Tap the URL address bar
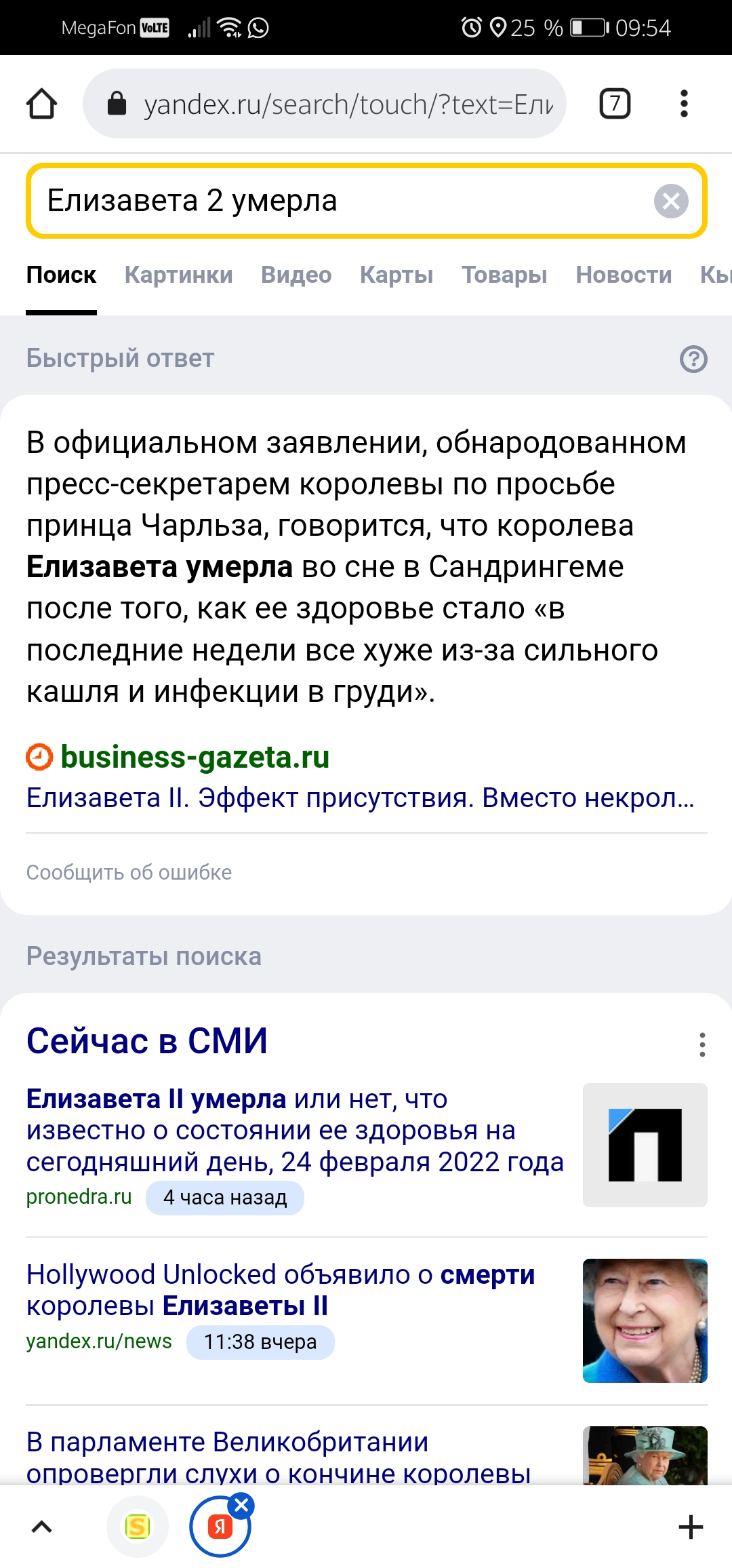Viewport: 732px width, 1568px height. point(325,104)
